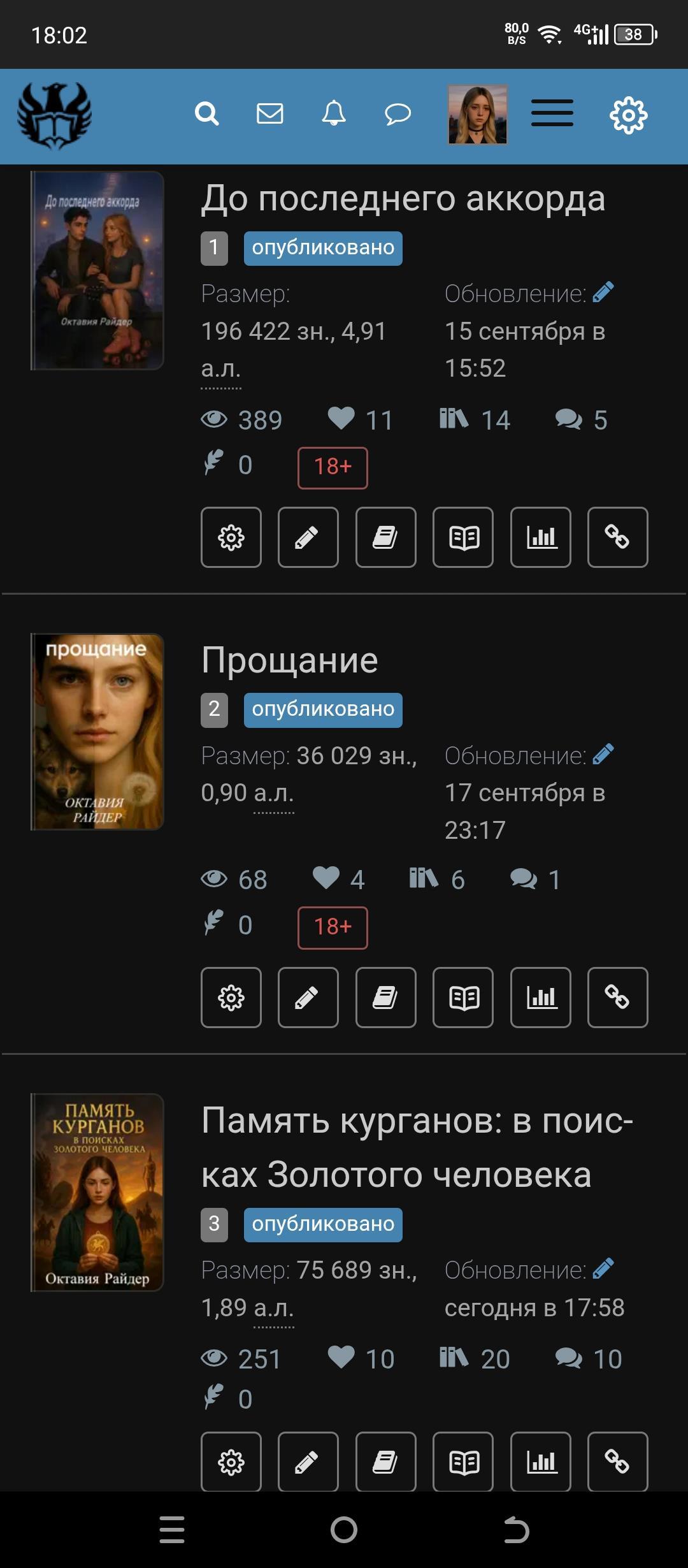The height and width of the screenshot is (1568, 688).
Task: Open the user profile avatar
Action: pos(478,115)
